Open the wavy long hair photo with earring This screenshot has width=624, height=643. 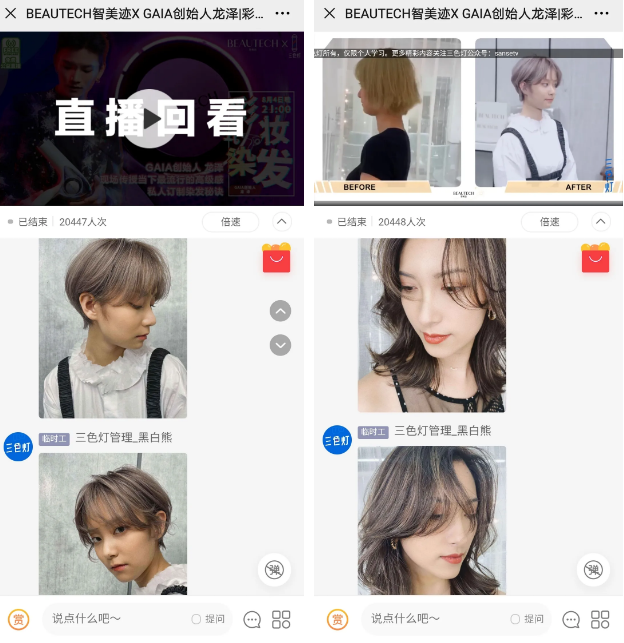tap(432, 325)
